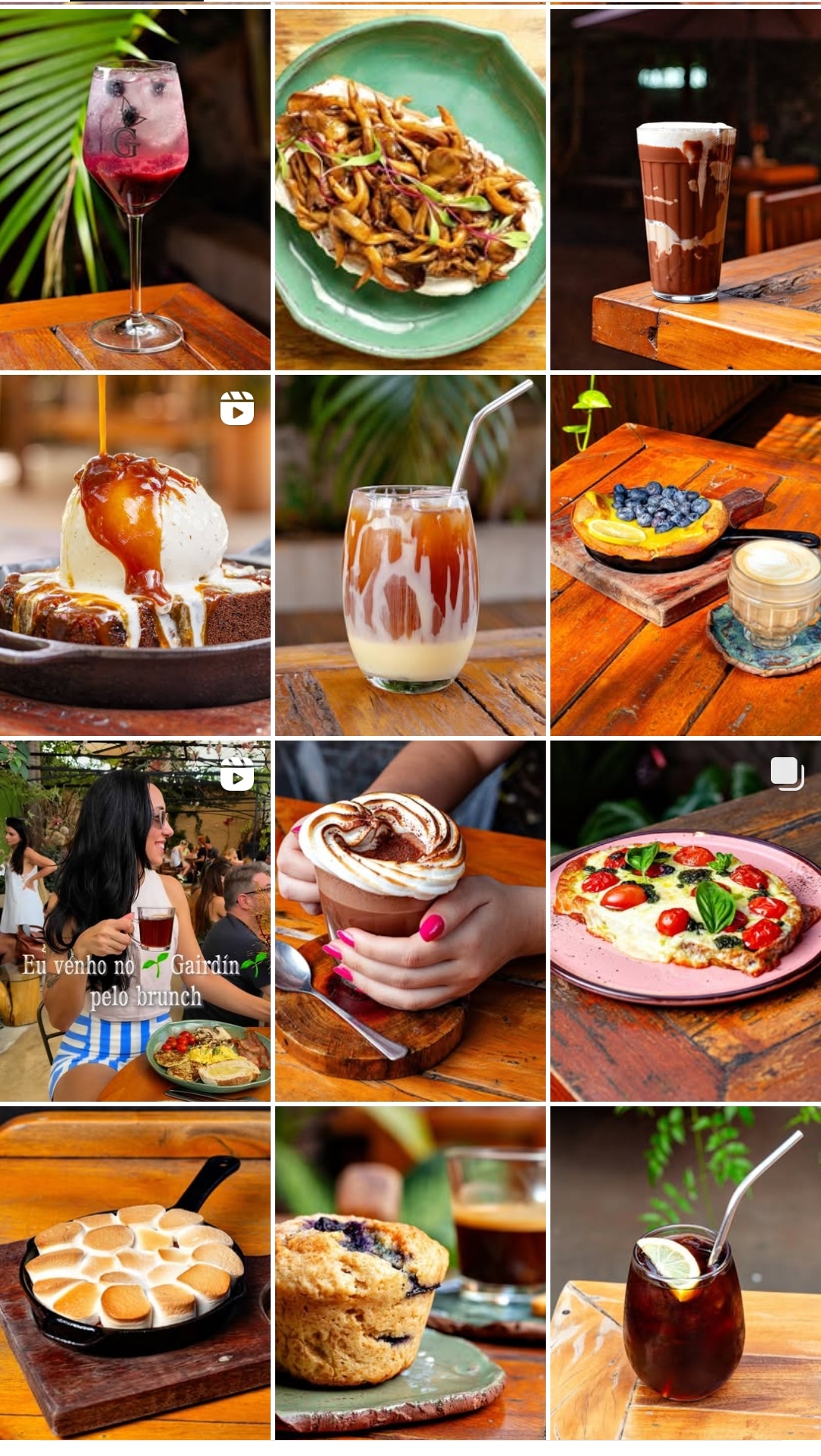Play the 'Gairdín pelo brunch' reel
Viewport: 821px width, 1456px height.
point(135,921)
